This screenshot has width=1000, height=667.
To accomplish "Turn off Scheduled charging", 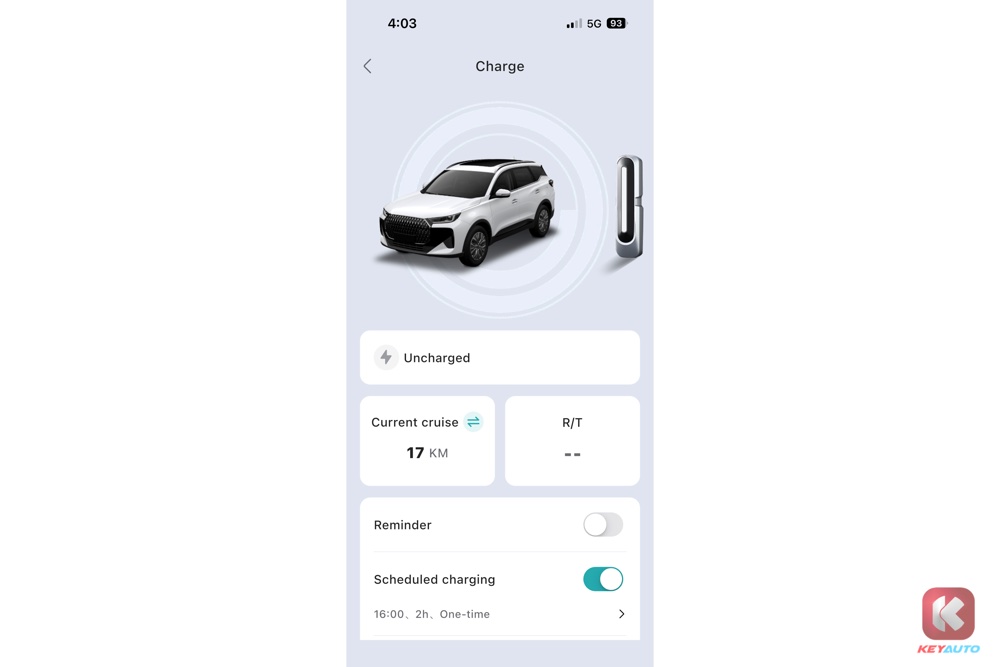I will (602, 579).
